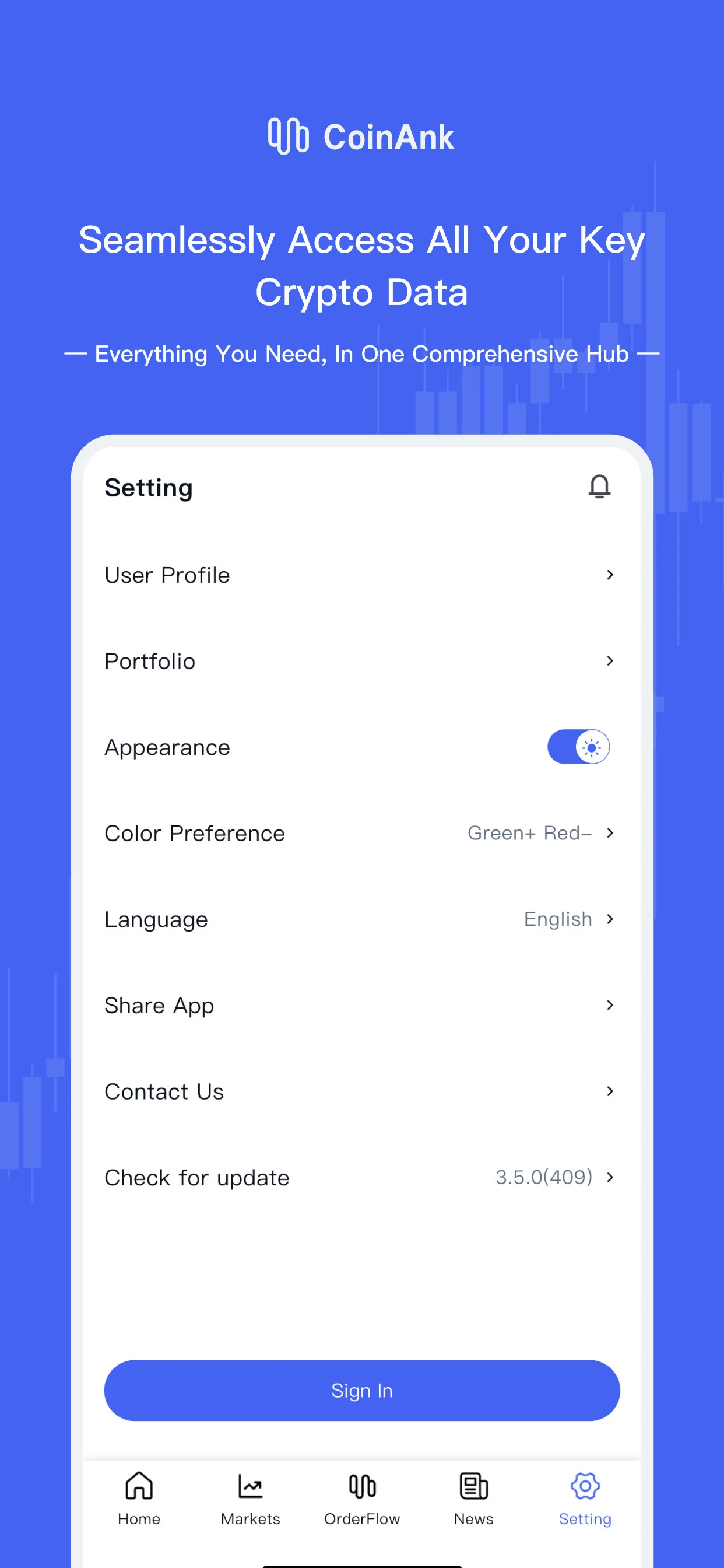Expand the Color Preference options
Screen dimensions: 724x1568
pos(609,832)
